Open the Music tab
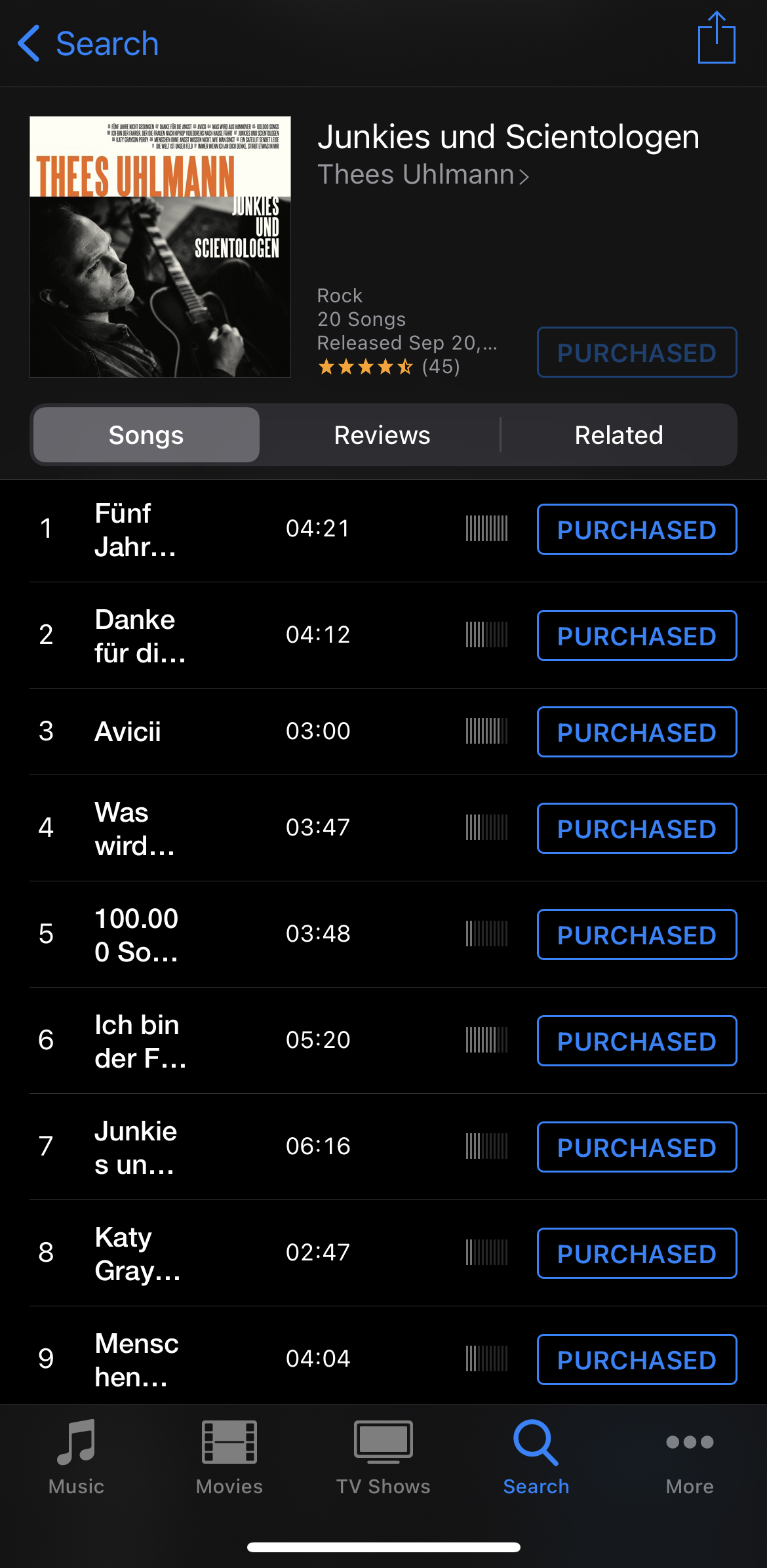 coord(76,1457)
